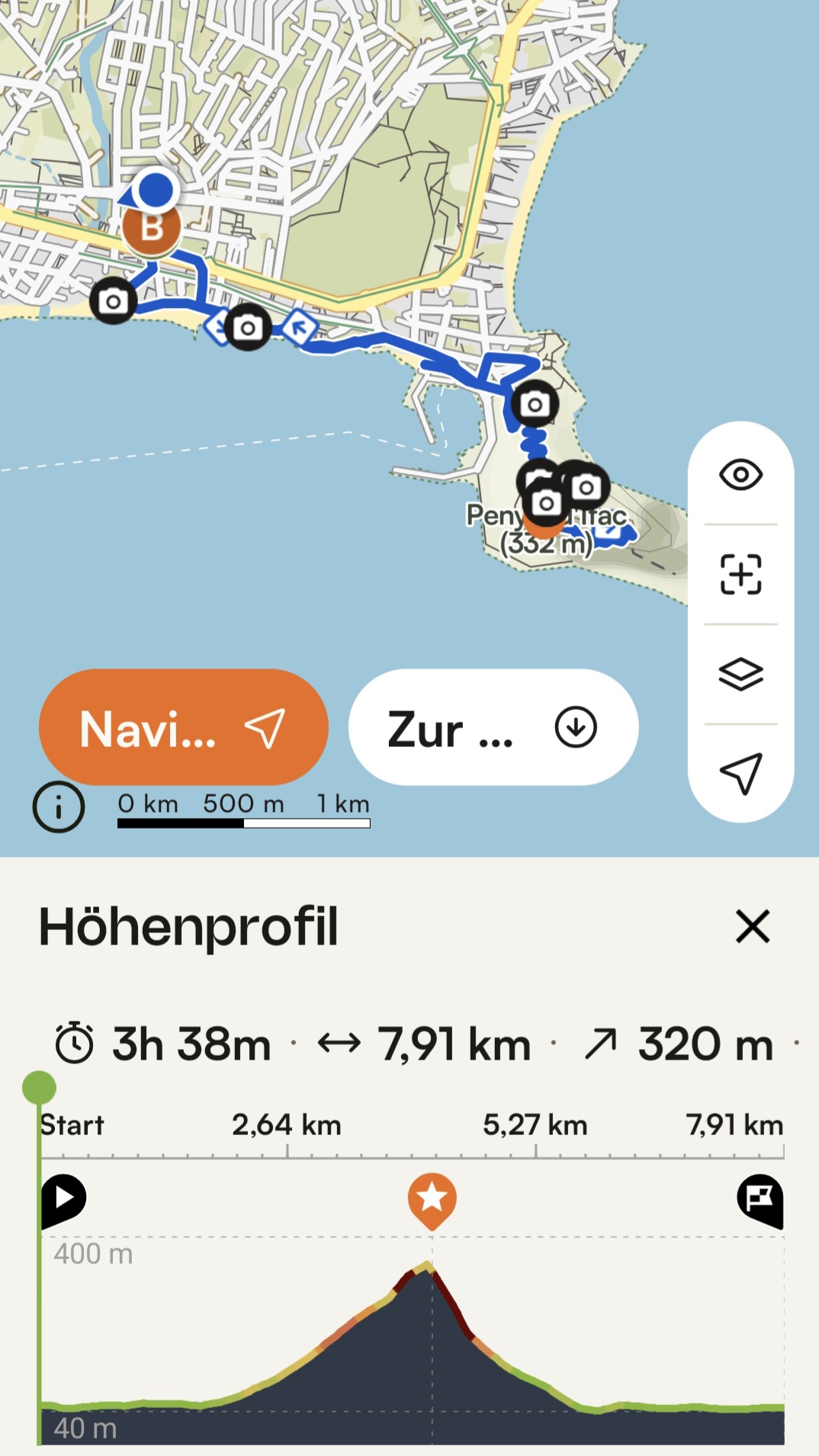The image size is (819, 1456).
Task: Tap the Zur... download button
Action: pos(493,727)
